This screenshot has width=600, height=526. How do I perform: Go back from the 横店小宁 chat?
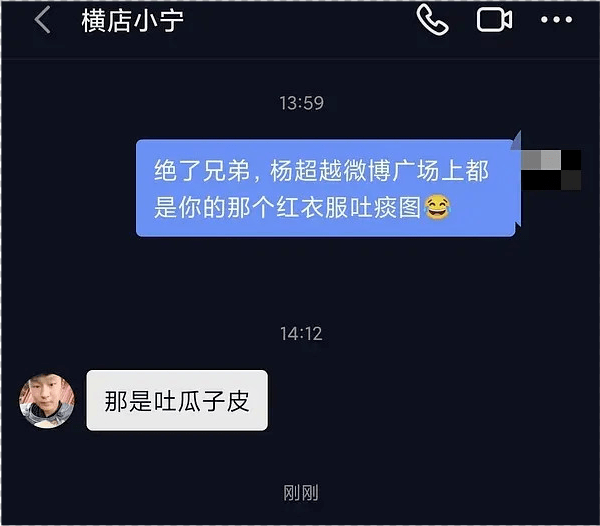tap(42, 20)
